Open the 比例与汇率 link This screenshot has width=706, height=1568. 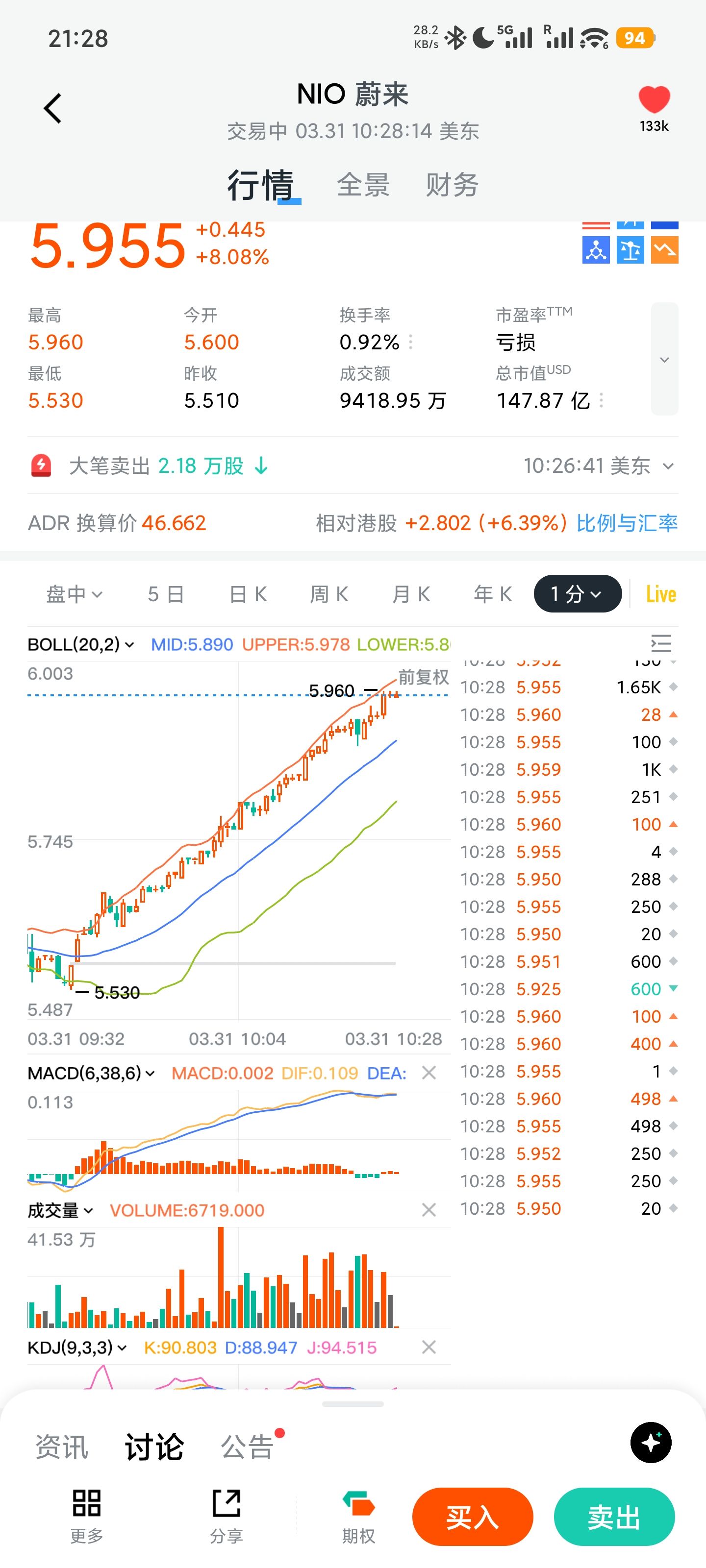pyautogui.click(x=626, y=523)
